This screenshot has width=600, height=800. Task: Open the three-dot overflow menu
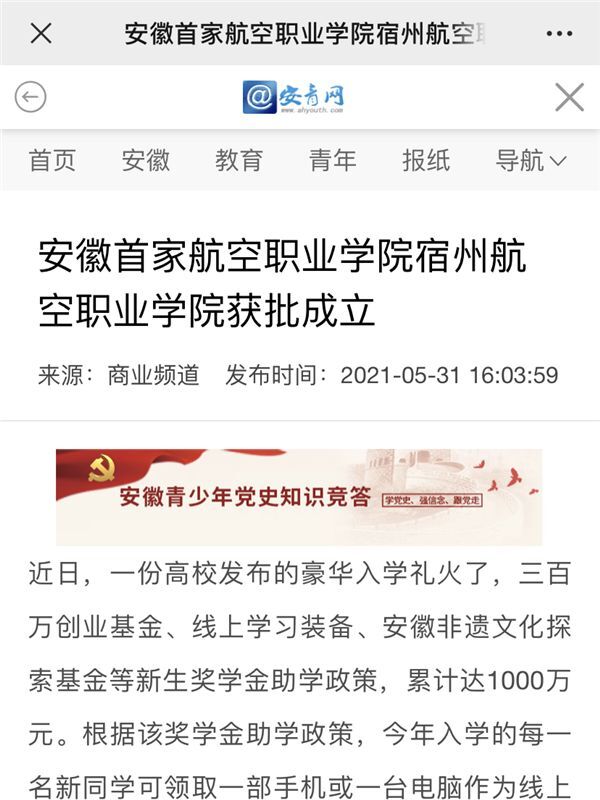pos(559,33)
